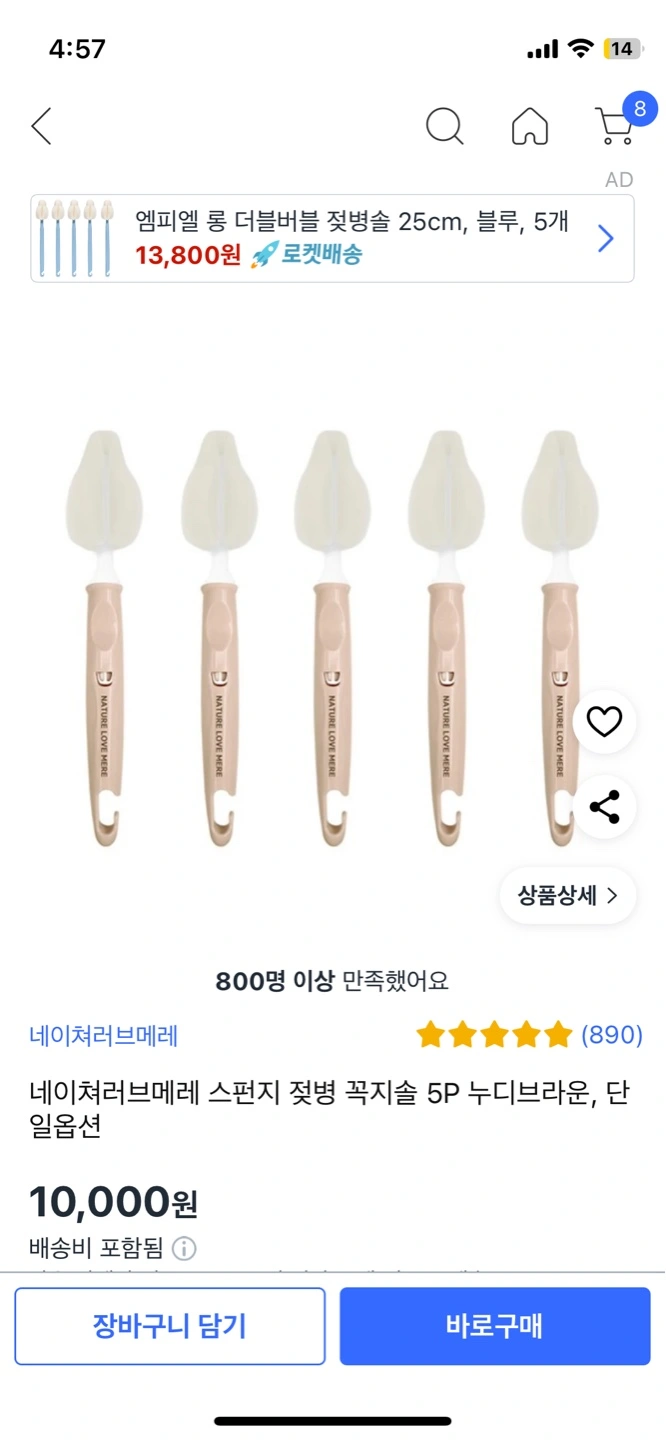Go to the home page icon

[x=530, y=127]
